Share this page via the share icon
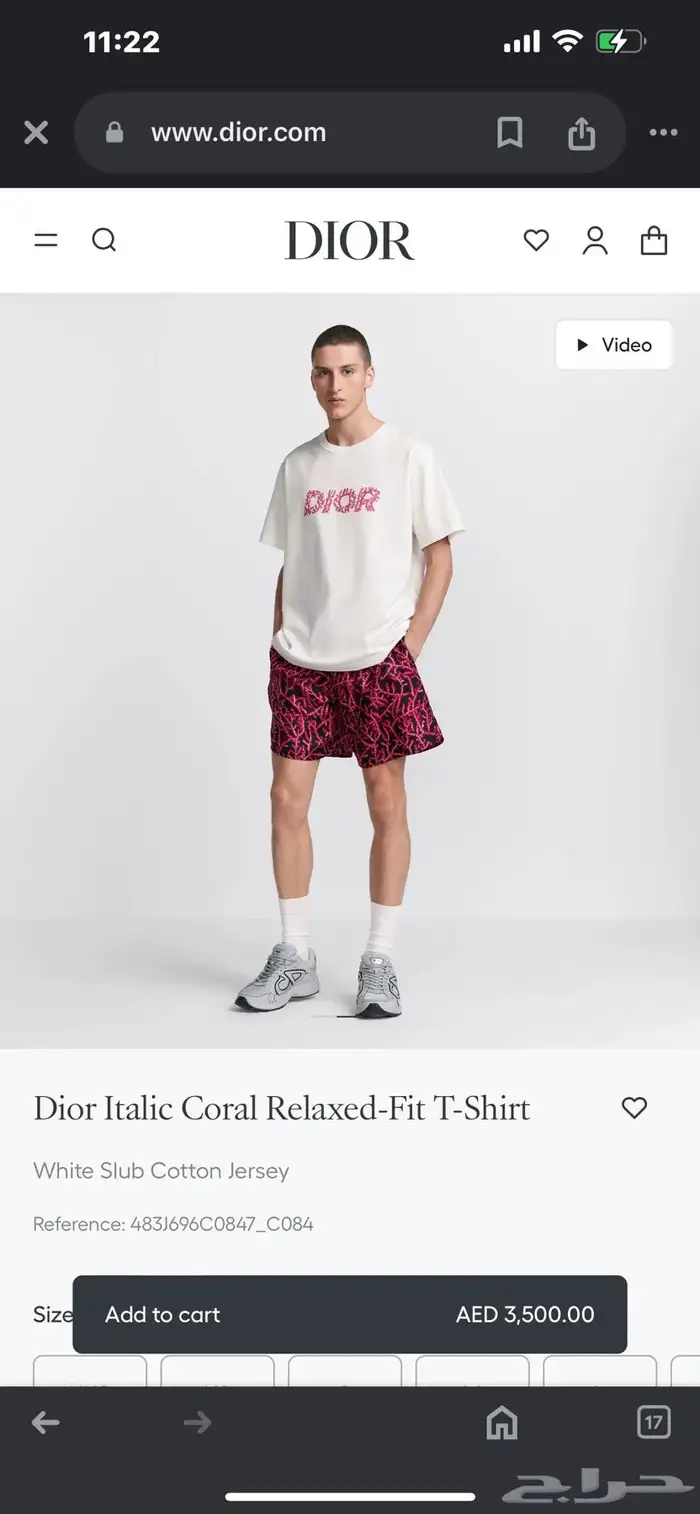The height and width of the screenshot is (1514, 700). coord(582,132)
